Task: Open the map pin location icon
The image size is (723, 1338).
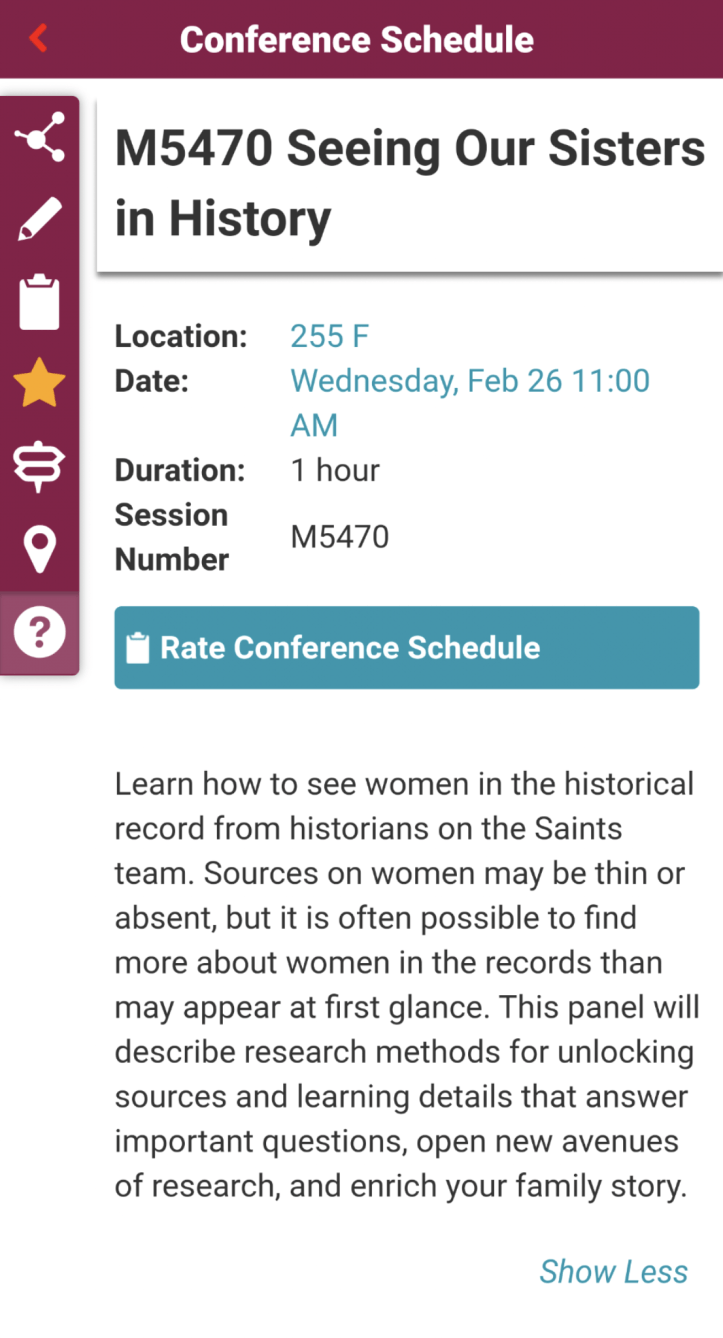Action: coord(40,549)
